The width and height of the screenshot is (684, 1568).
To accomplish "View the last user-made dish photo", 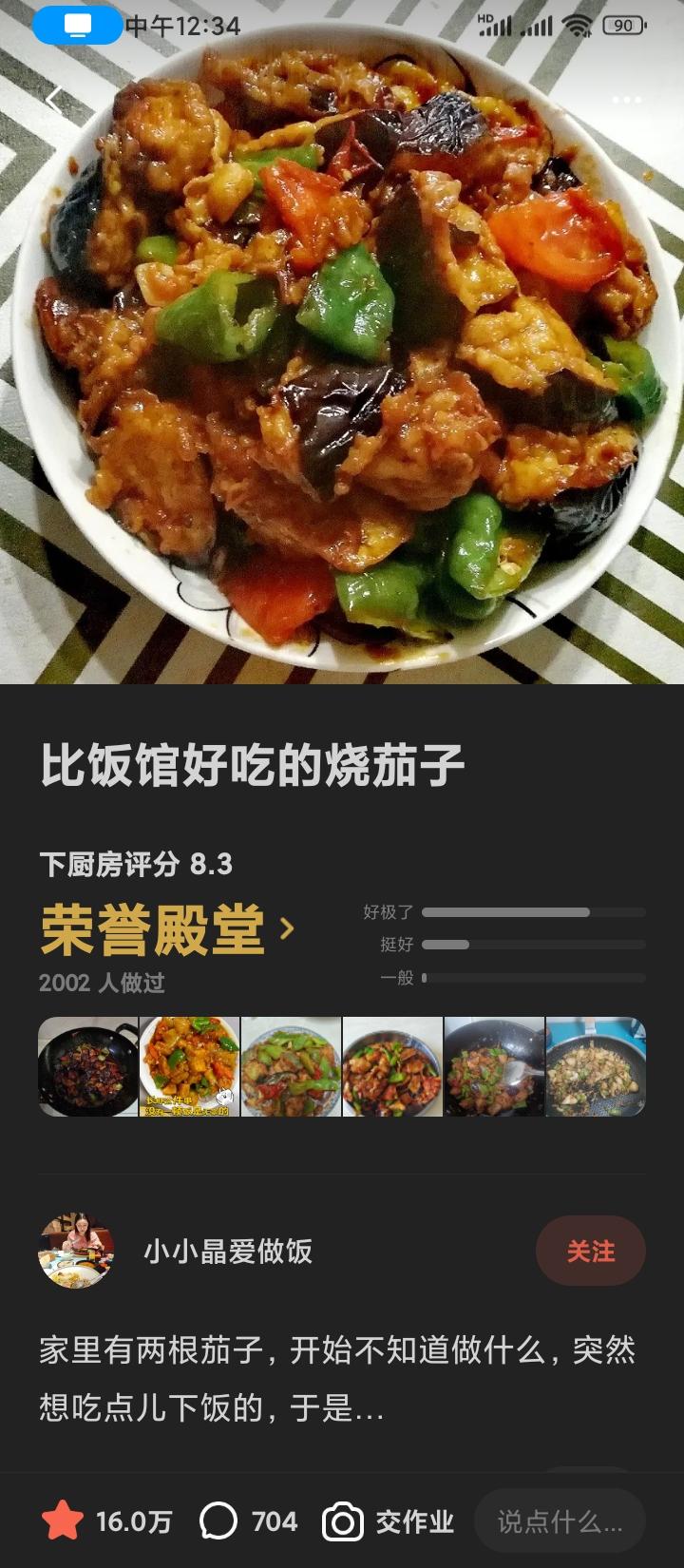I will (x=596, y=1066).
